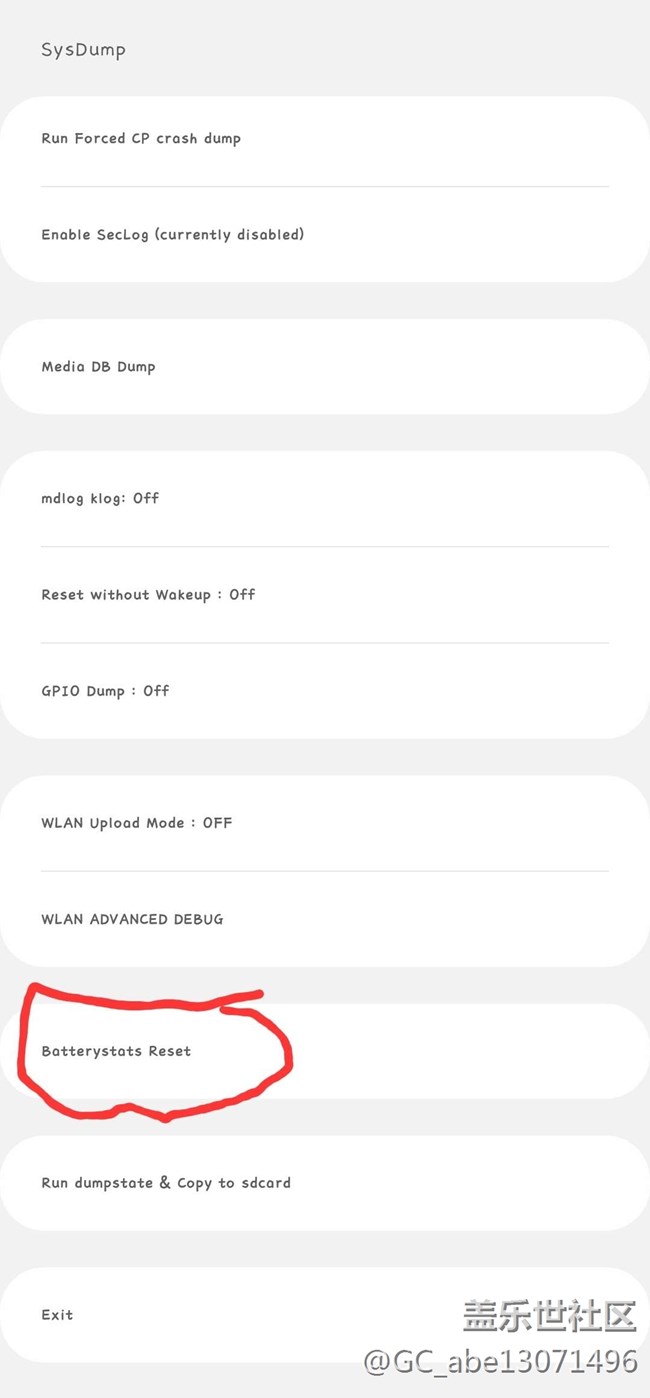The height and width of the screenshot is (1398, 650).
Task: Enable SecLog option
Action: (172, 235)
